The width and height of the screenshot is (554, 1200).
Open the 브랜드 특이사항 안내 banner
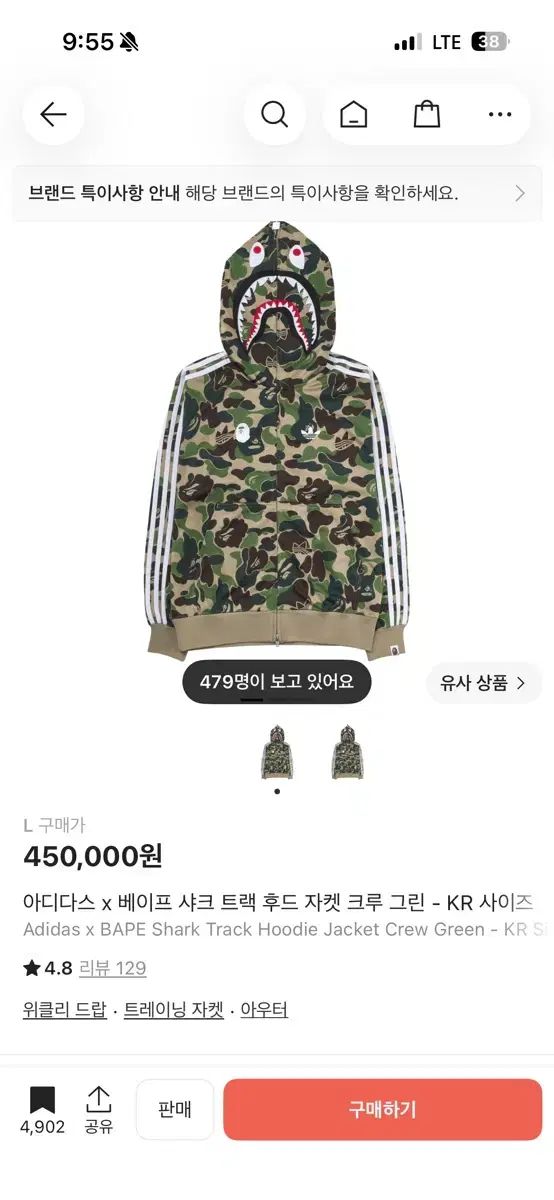click(x=277, y=193)
